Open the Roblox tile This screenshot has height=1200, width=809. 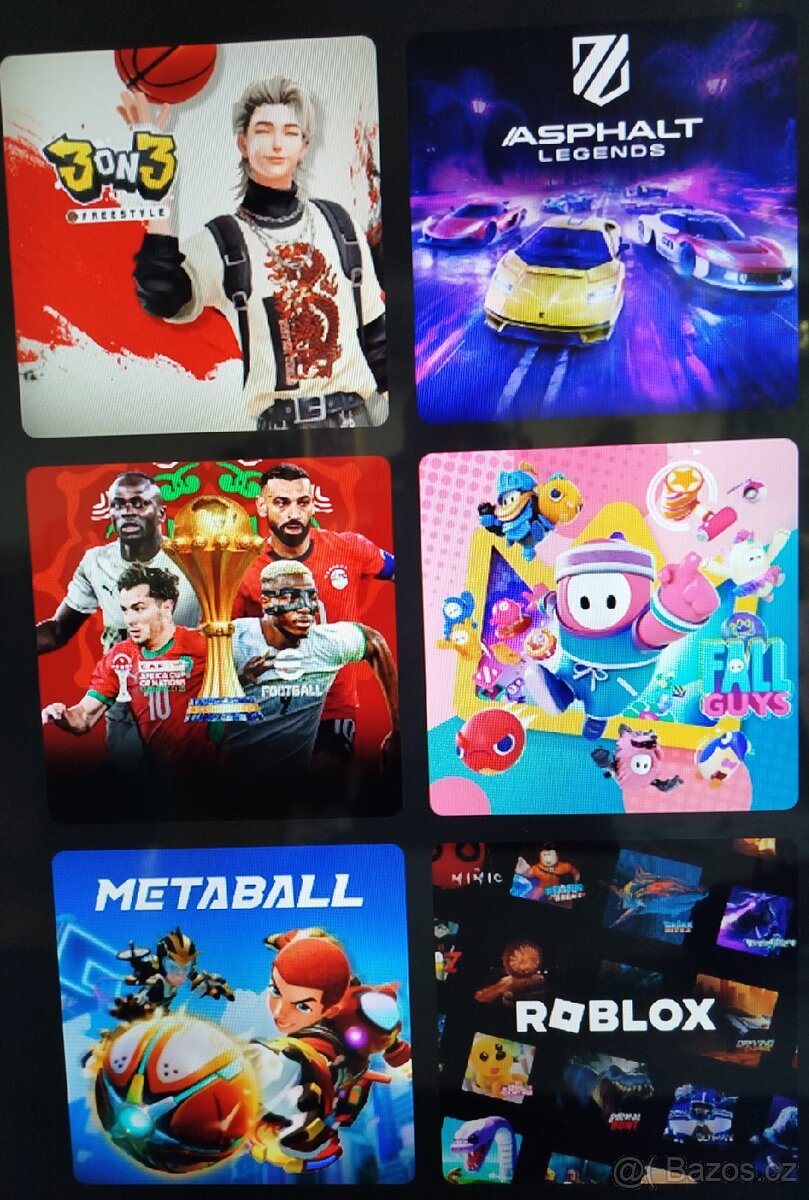[x=615, y=1013]
